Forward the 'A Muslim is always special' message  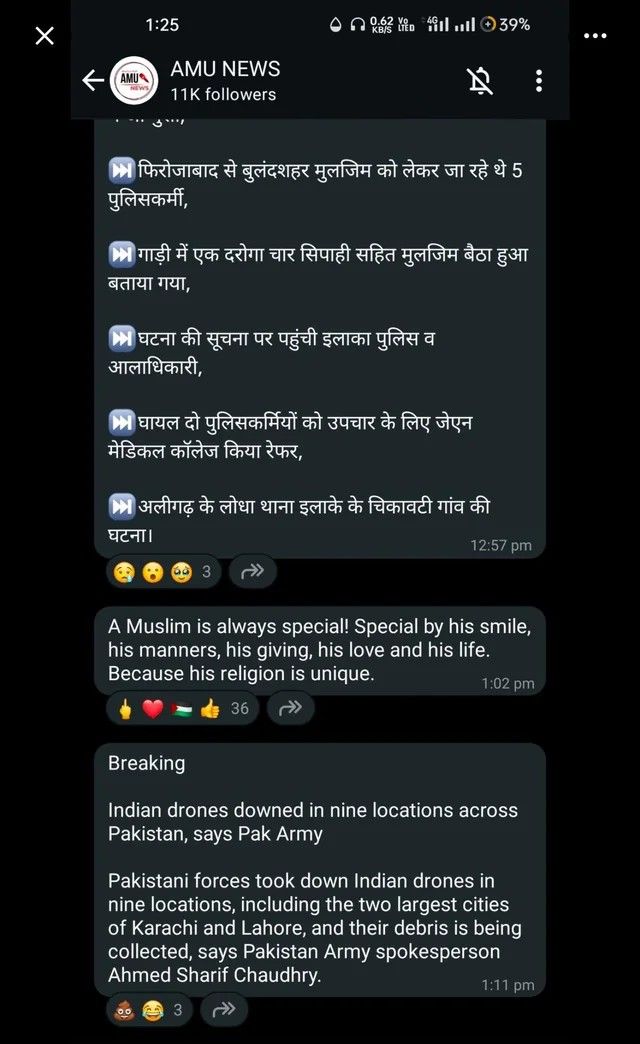click(x=290, y=708)
